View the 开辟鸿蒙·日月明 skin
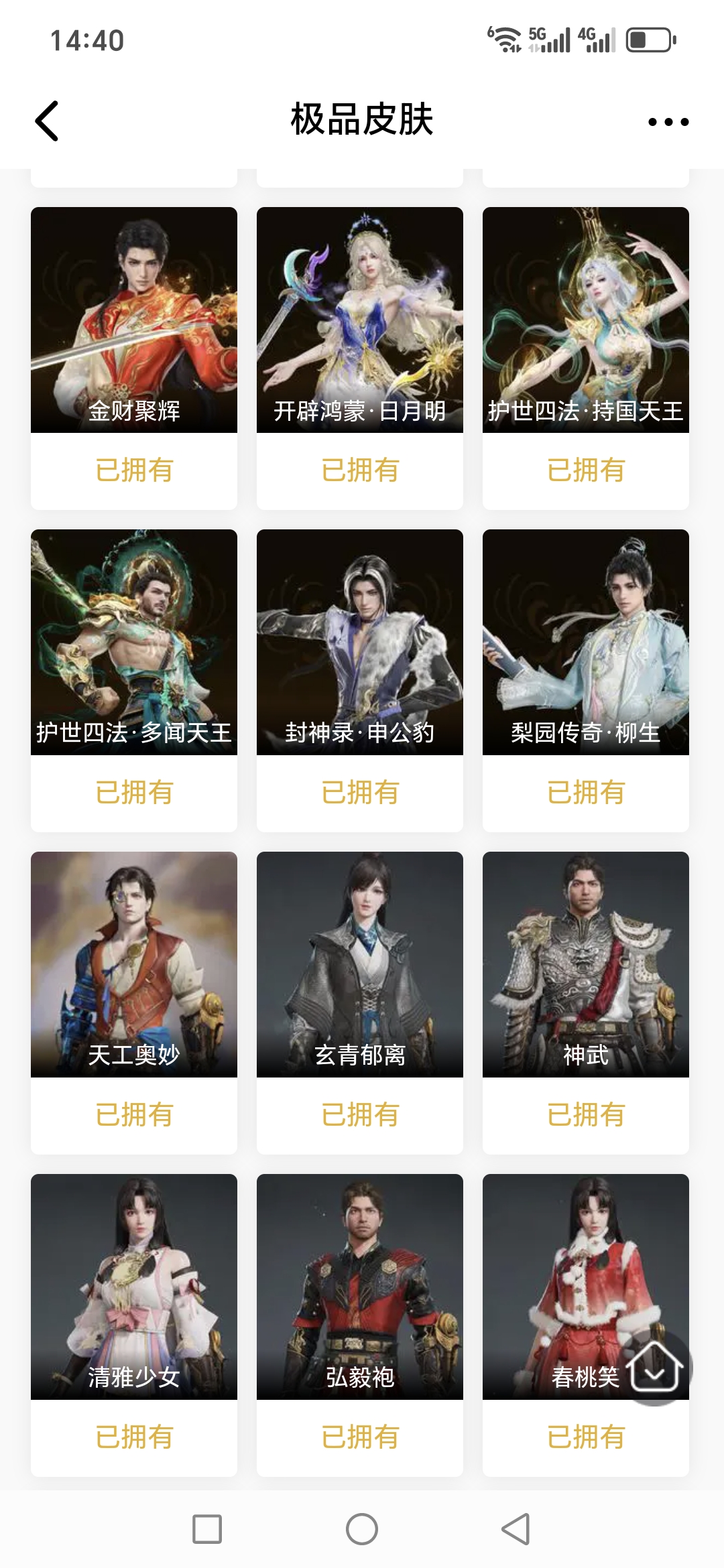This screenshot has width=724, height=1568. 360,320
